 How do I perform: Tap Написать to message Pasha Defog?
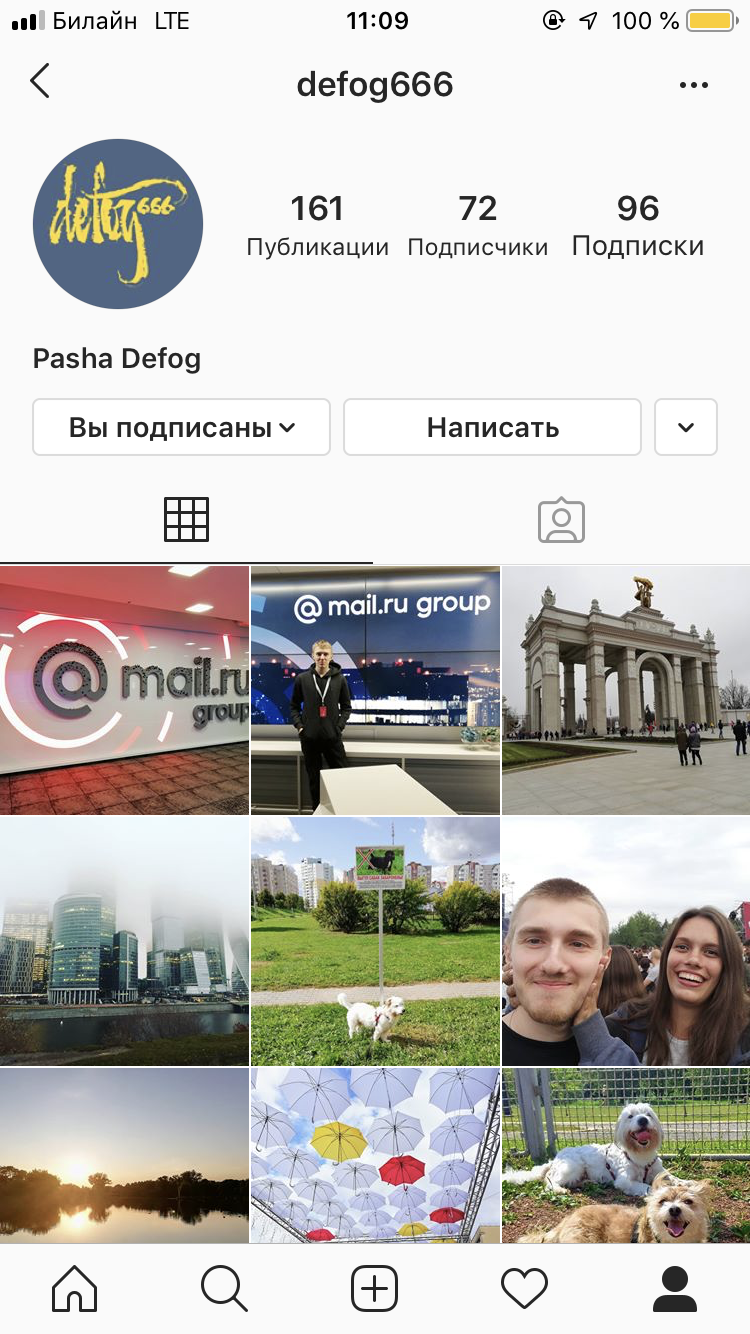(492, 428)
